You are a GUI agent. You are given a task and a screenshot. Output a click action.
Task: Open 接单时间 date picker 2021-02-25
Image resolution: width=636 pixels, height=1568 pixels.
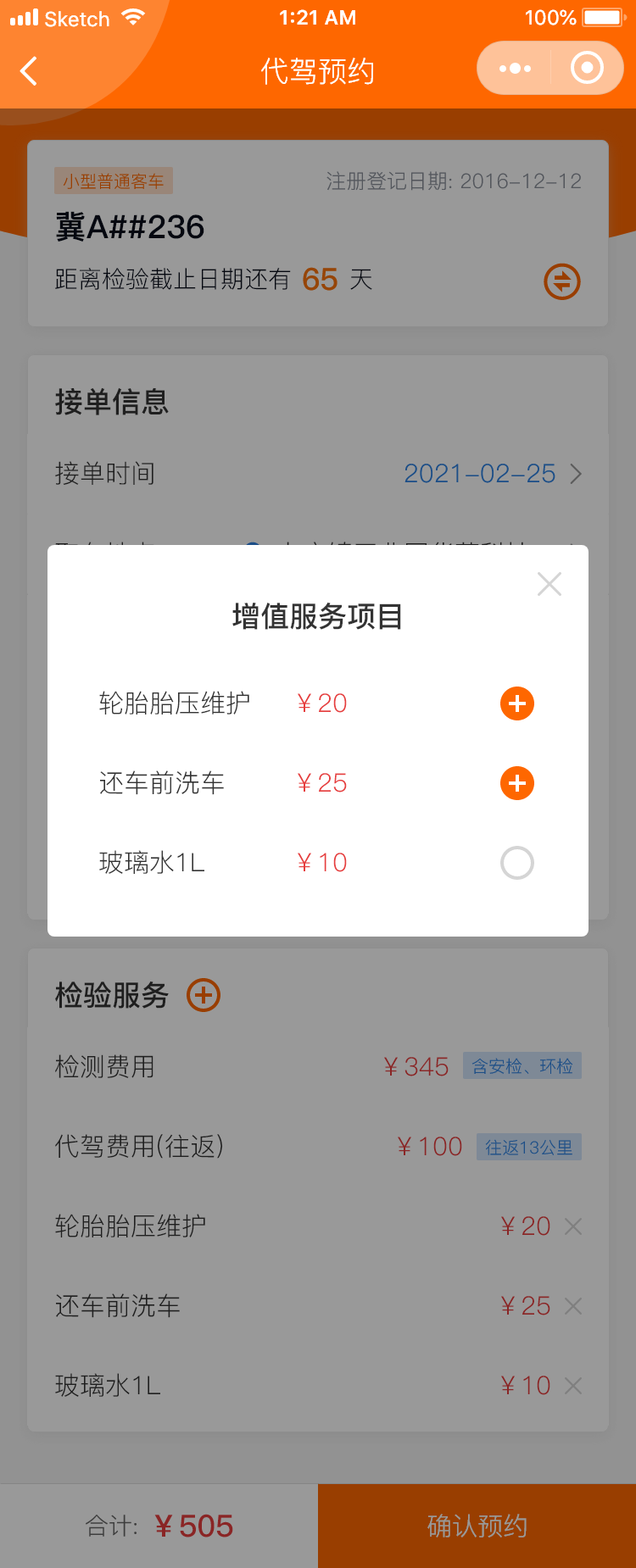(492, 474)
